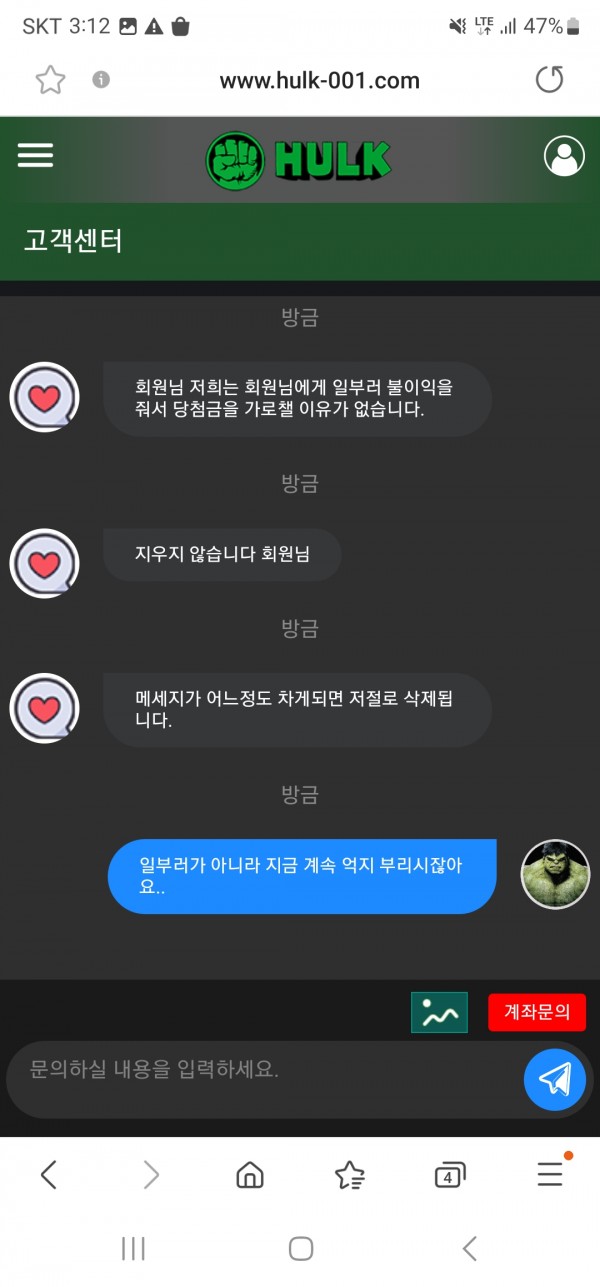Screen dimensions: 600x1287
Task: View site info icon
Action: click(101, 80)
